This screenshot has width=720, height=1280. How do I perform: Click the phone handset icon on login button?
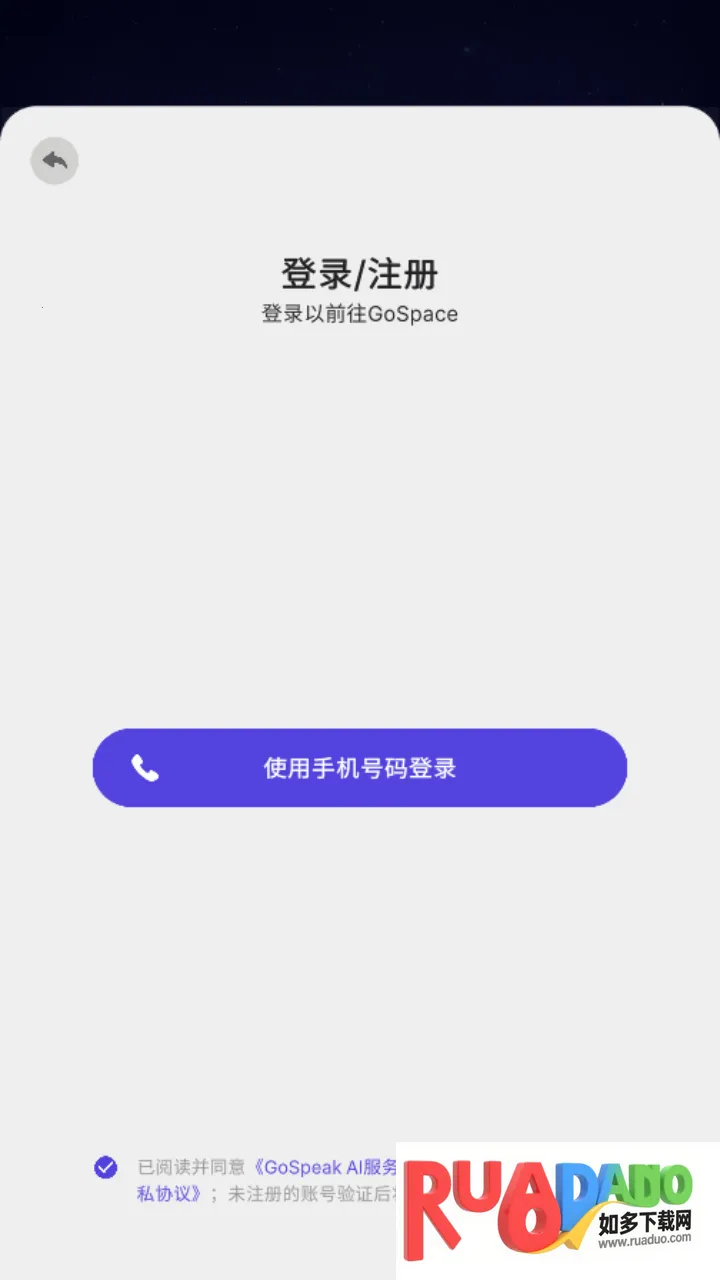coord(146,768)
